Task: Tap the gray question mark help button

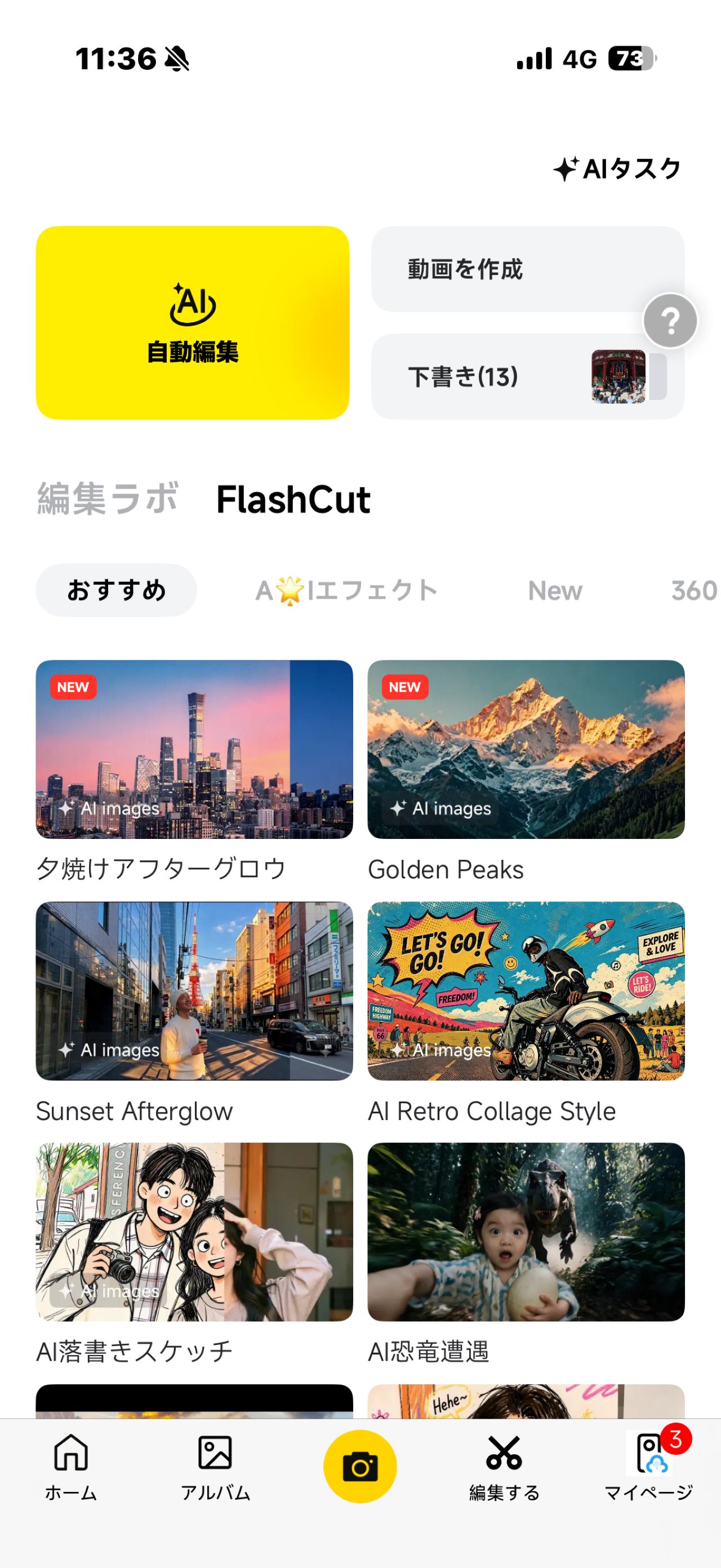Action: [x=670, y=320]
